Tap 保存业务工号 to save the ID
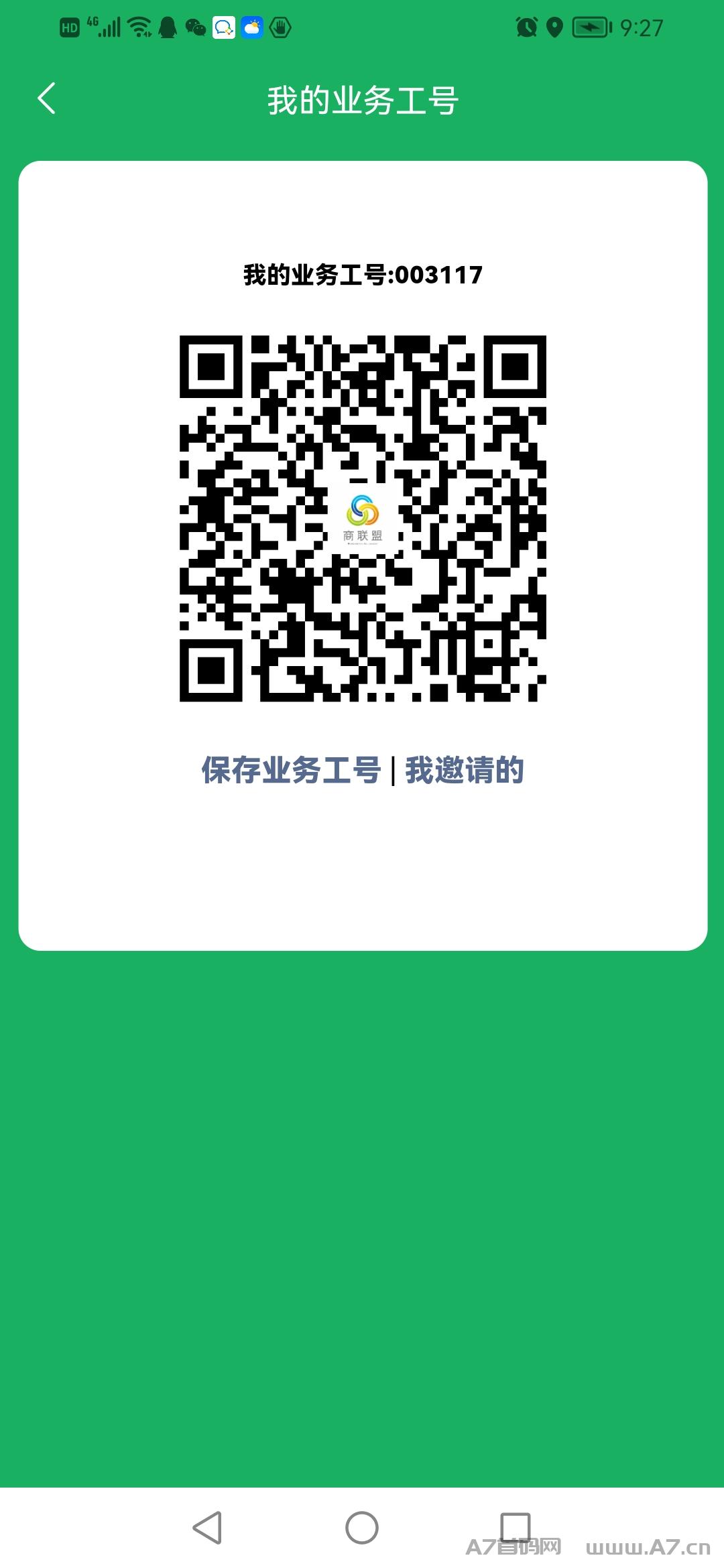This screenshot has width=724, height=1568. [x=291, y=770]
